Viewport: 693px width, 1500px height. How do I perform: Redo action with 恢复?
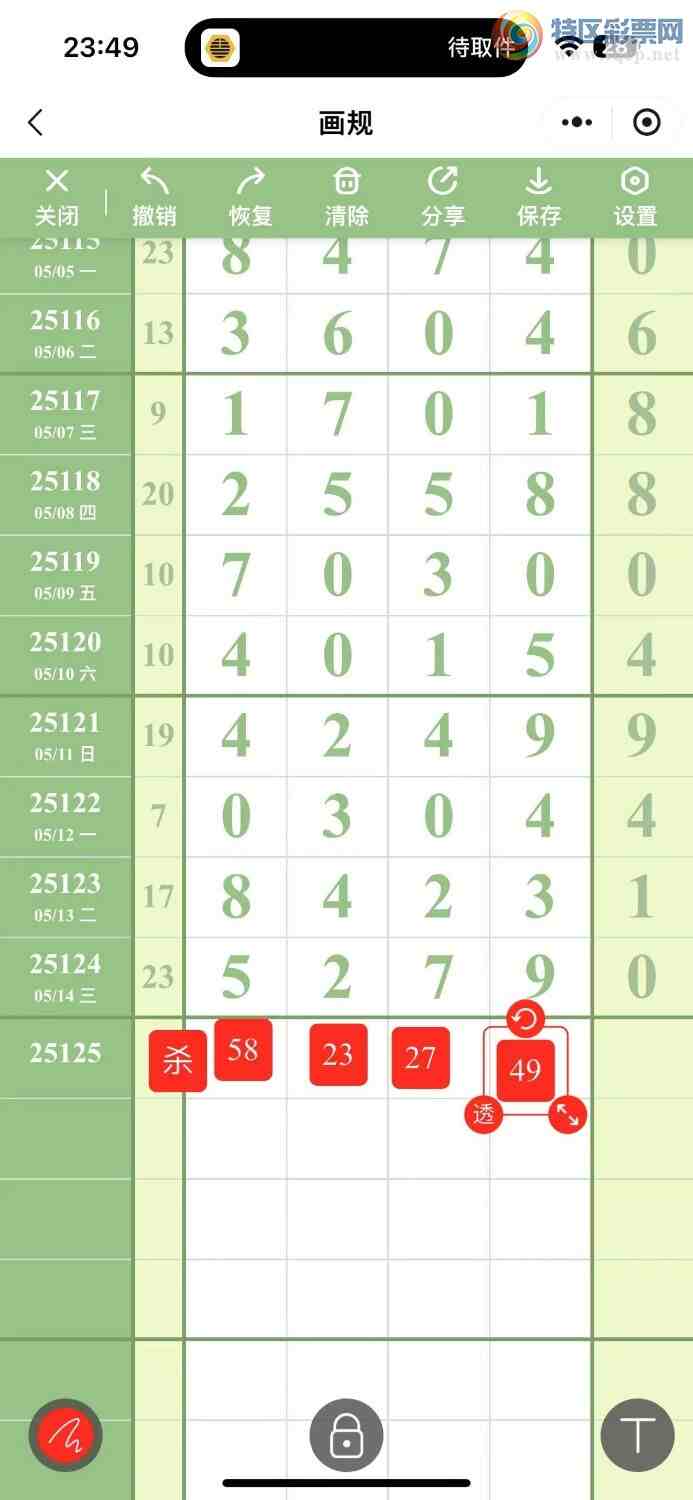tap(250, 197)
